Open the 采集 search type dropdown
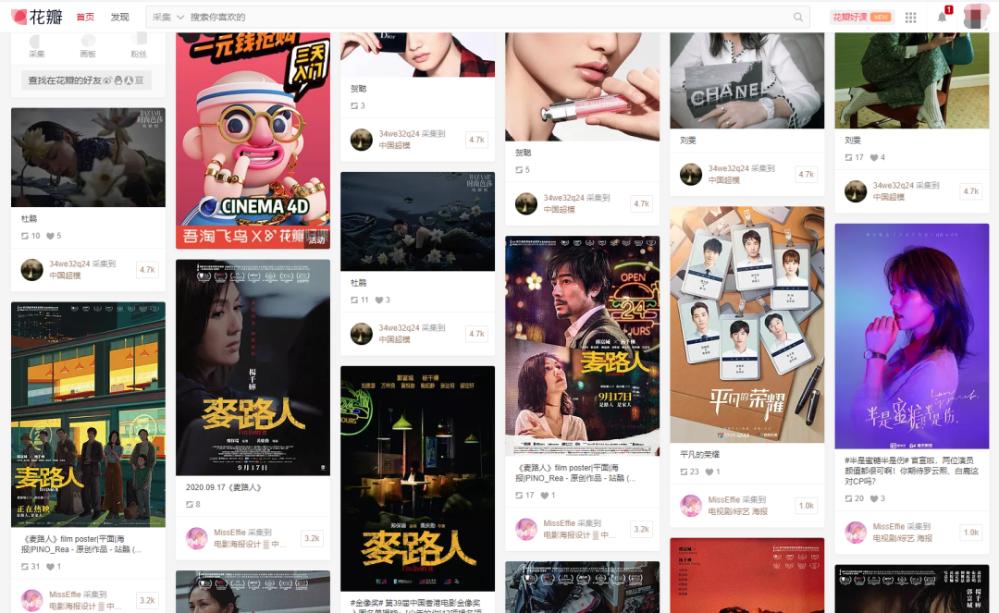This screenshot has height=613, width=999. click(165, 17)
